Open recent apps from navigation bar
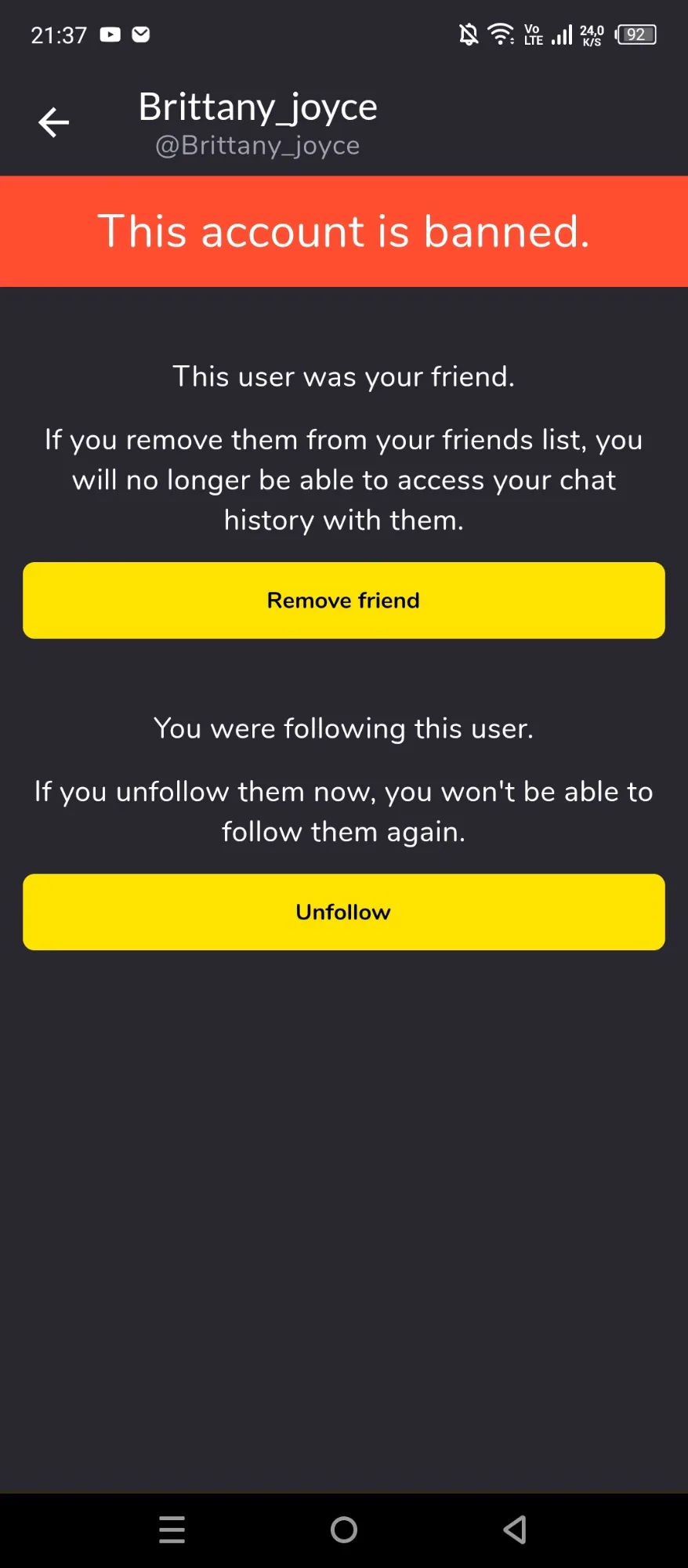 click(x=172, y=1530)
